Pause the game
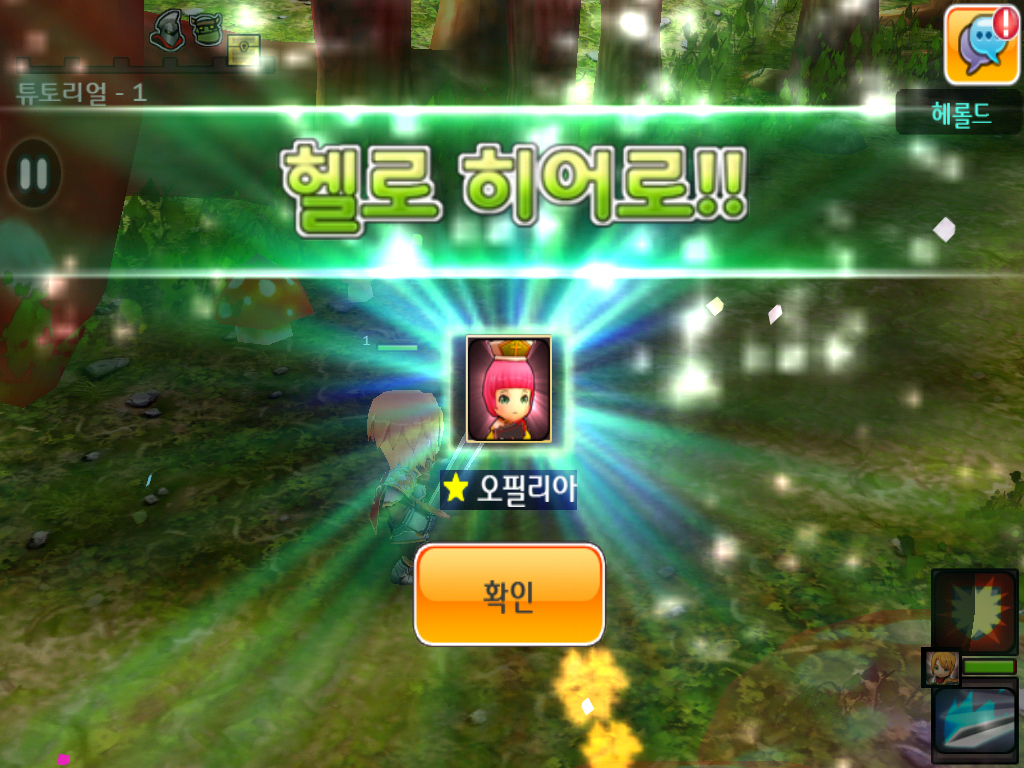 tap(33, 174)
